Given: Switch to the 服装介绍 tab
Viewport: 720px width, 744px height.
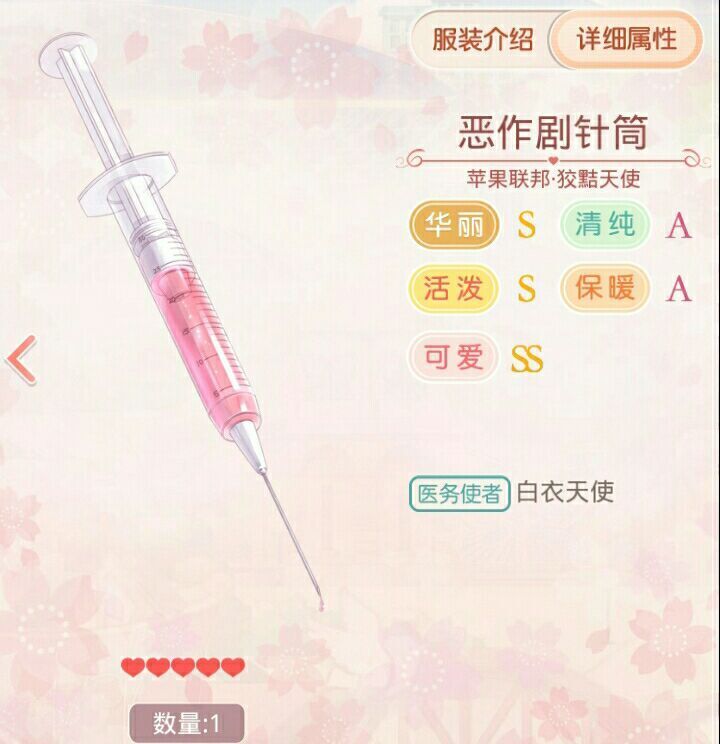Looking at the screenshot, I should coord(482,40).
